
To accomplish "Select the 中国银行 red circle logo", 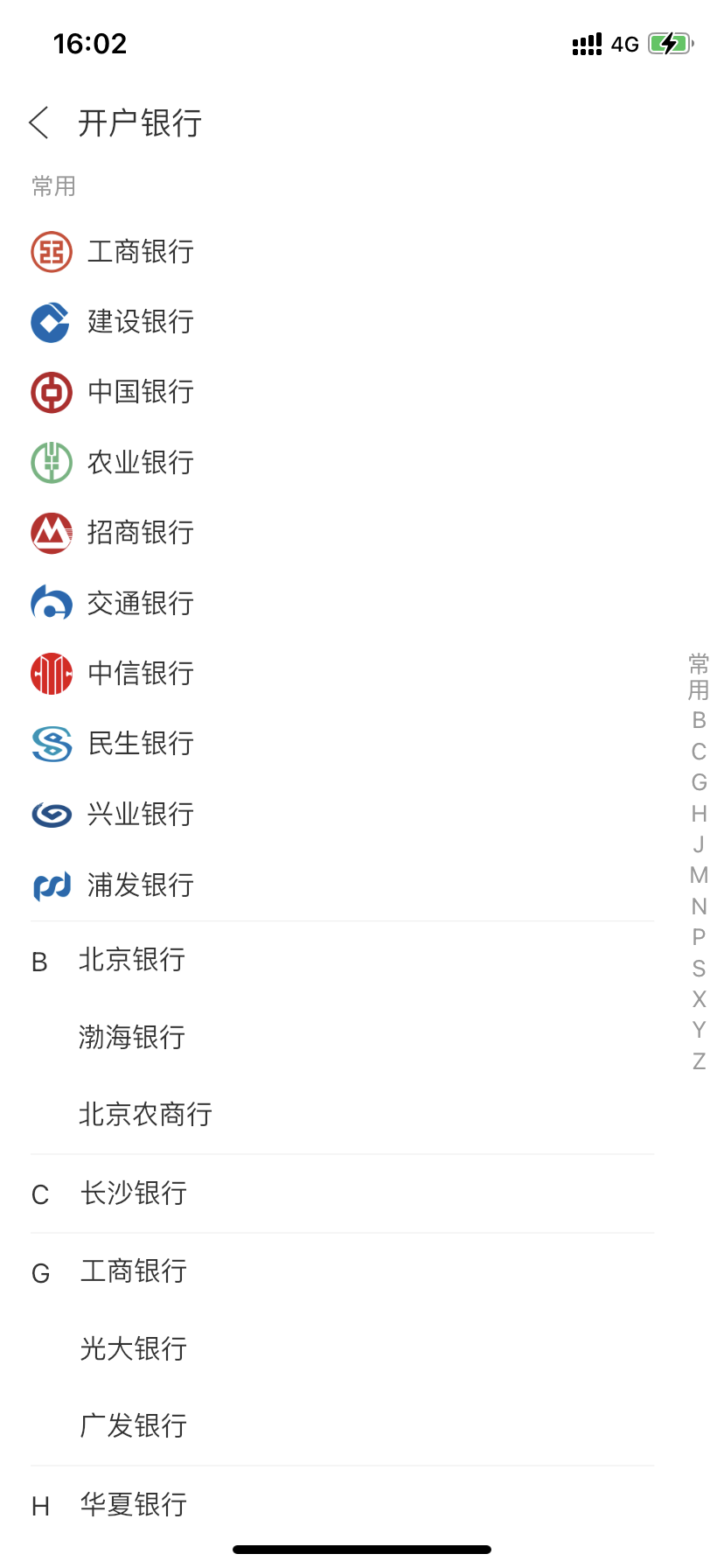I will [x=50, y=393].
